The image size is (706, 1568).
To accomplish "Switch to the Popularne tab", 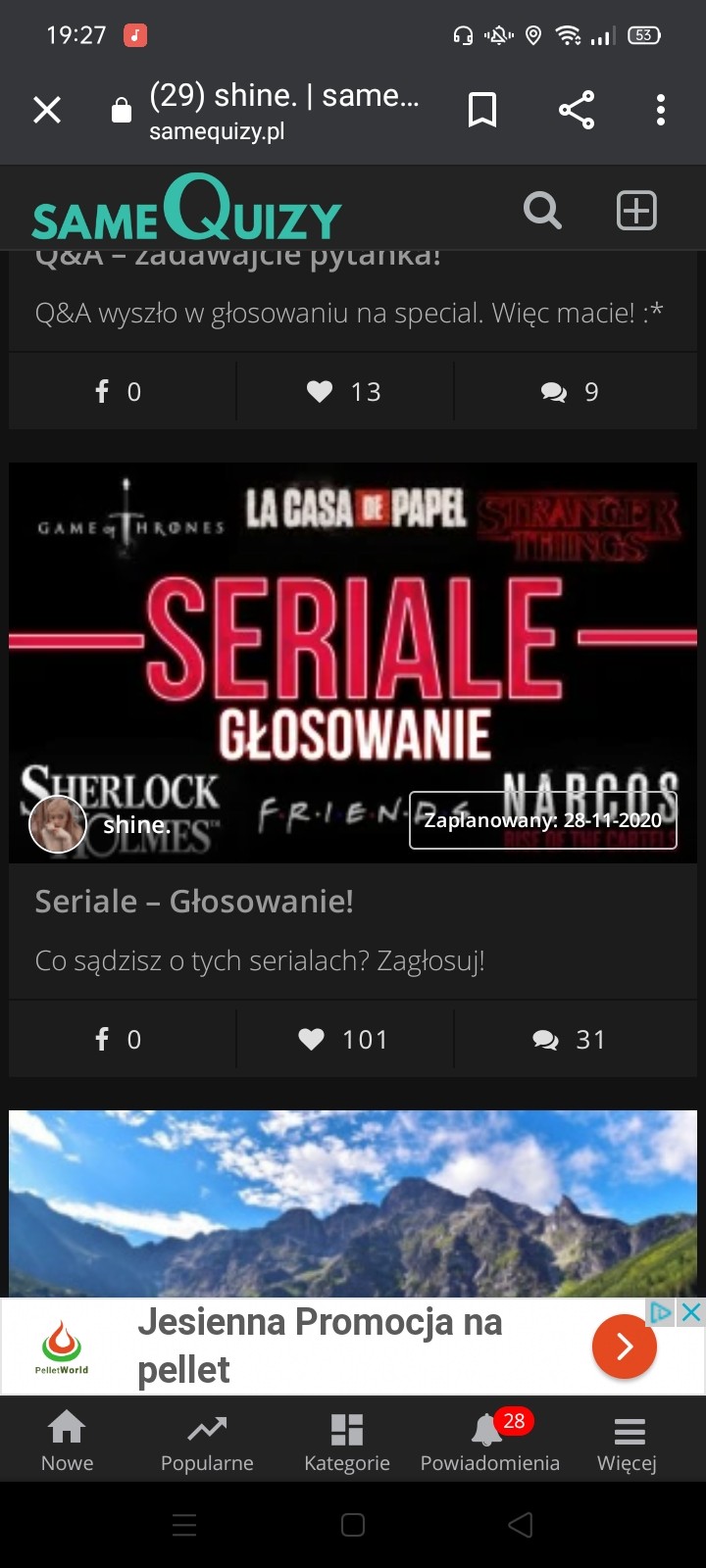I will (x=207, y=1443).
